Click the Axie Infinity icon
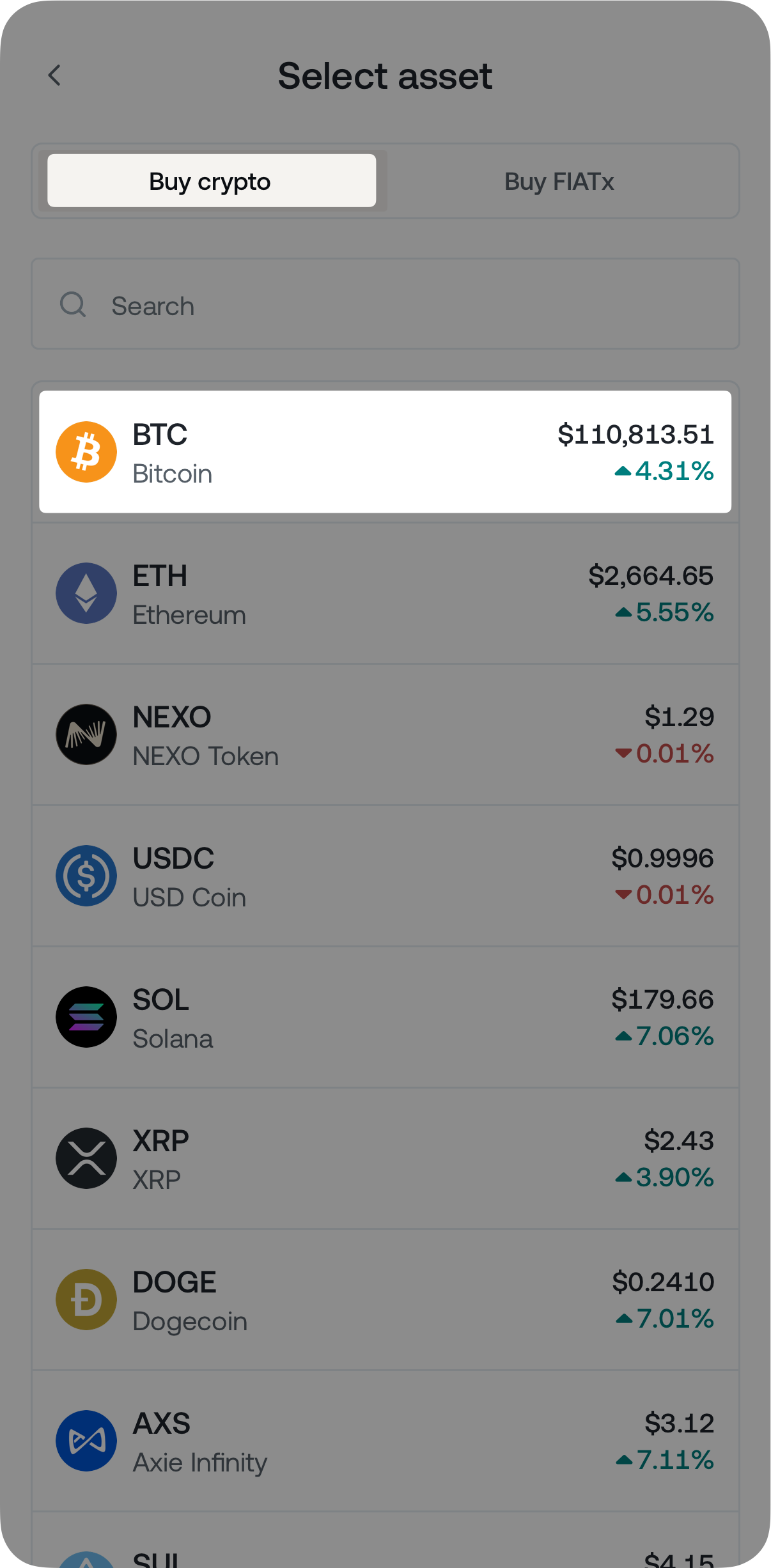 (86, 1441)
